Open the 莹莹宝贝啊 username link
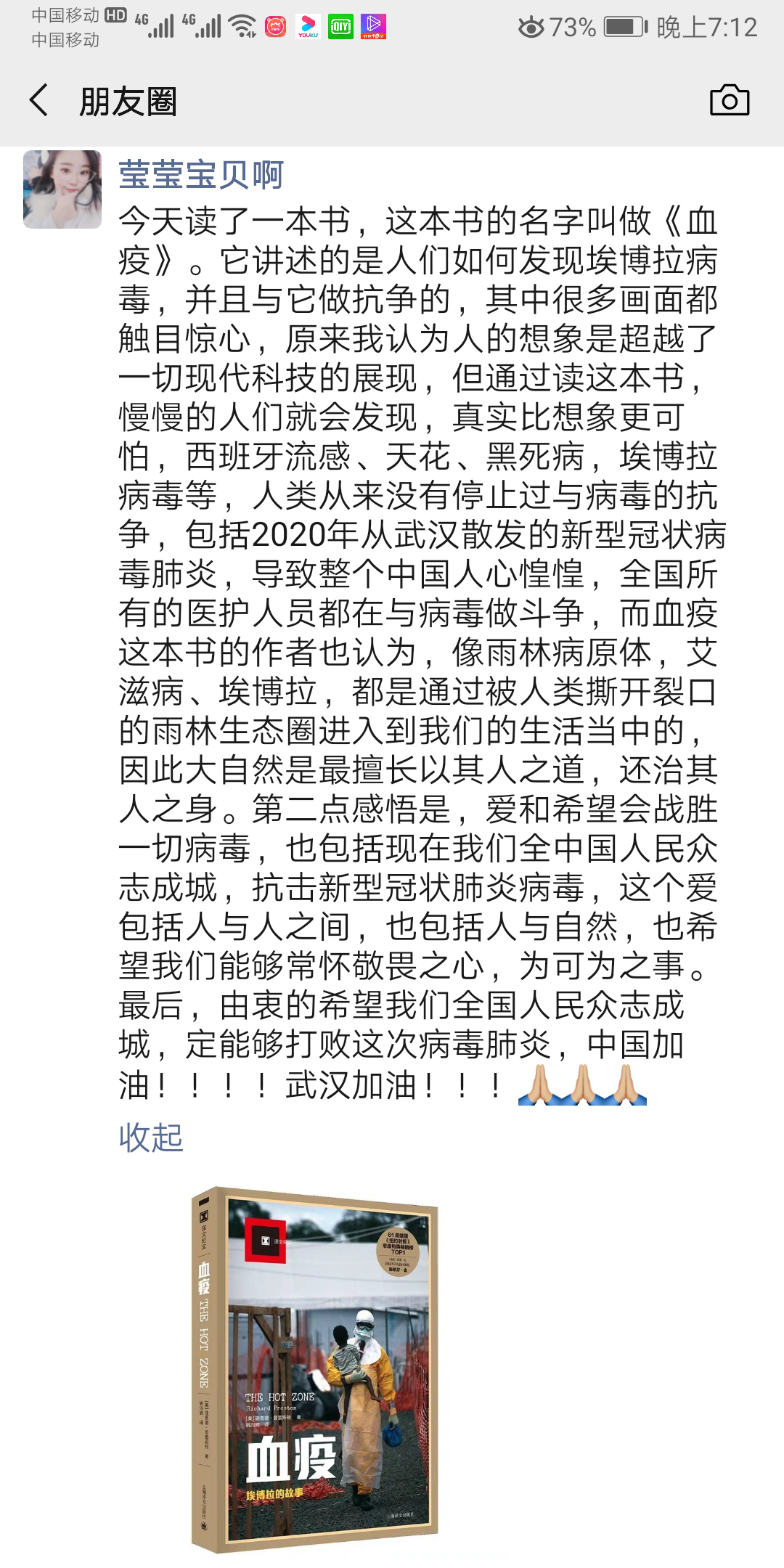The height and width of the screenshot is (1568, 784). (200, 175)
